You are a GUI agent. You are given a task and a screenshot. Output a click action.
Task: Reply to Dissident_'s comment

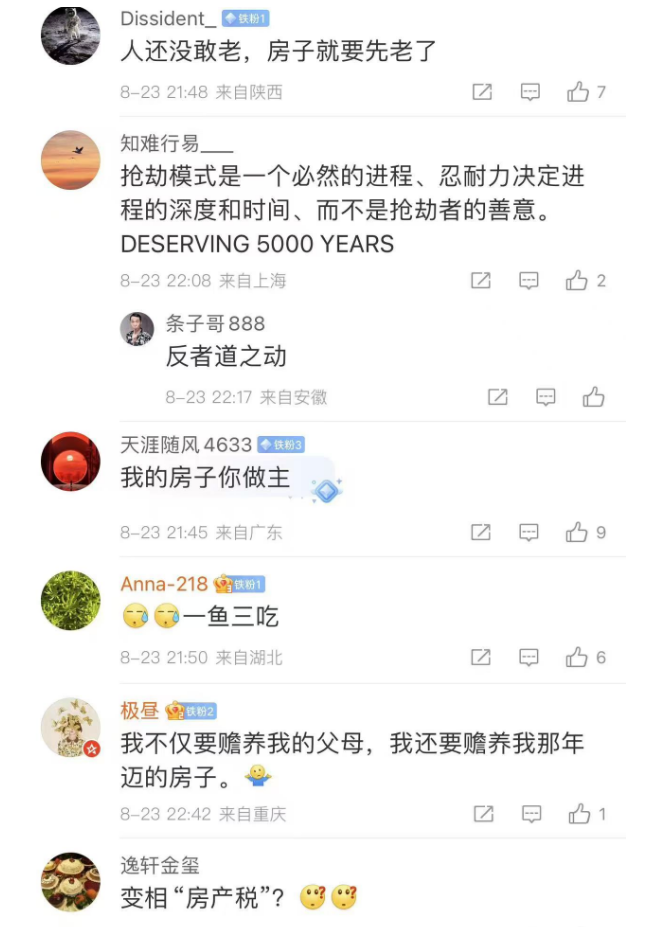[x=530, y=92]
